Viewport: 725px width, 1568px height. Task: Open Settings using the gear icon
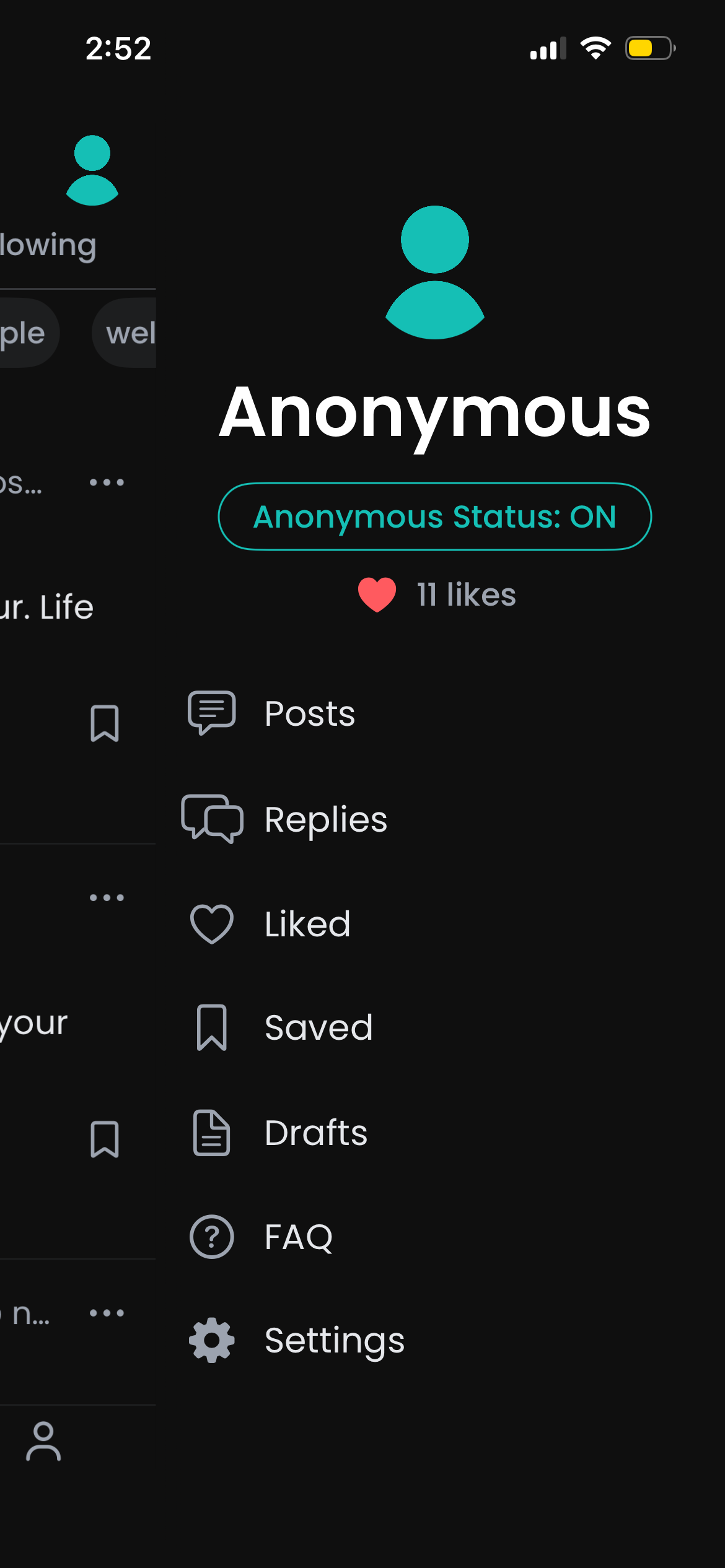tap(211, 1339)
